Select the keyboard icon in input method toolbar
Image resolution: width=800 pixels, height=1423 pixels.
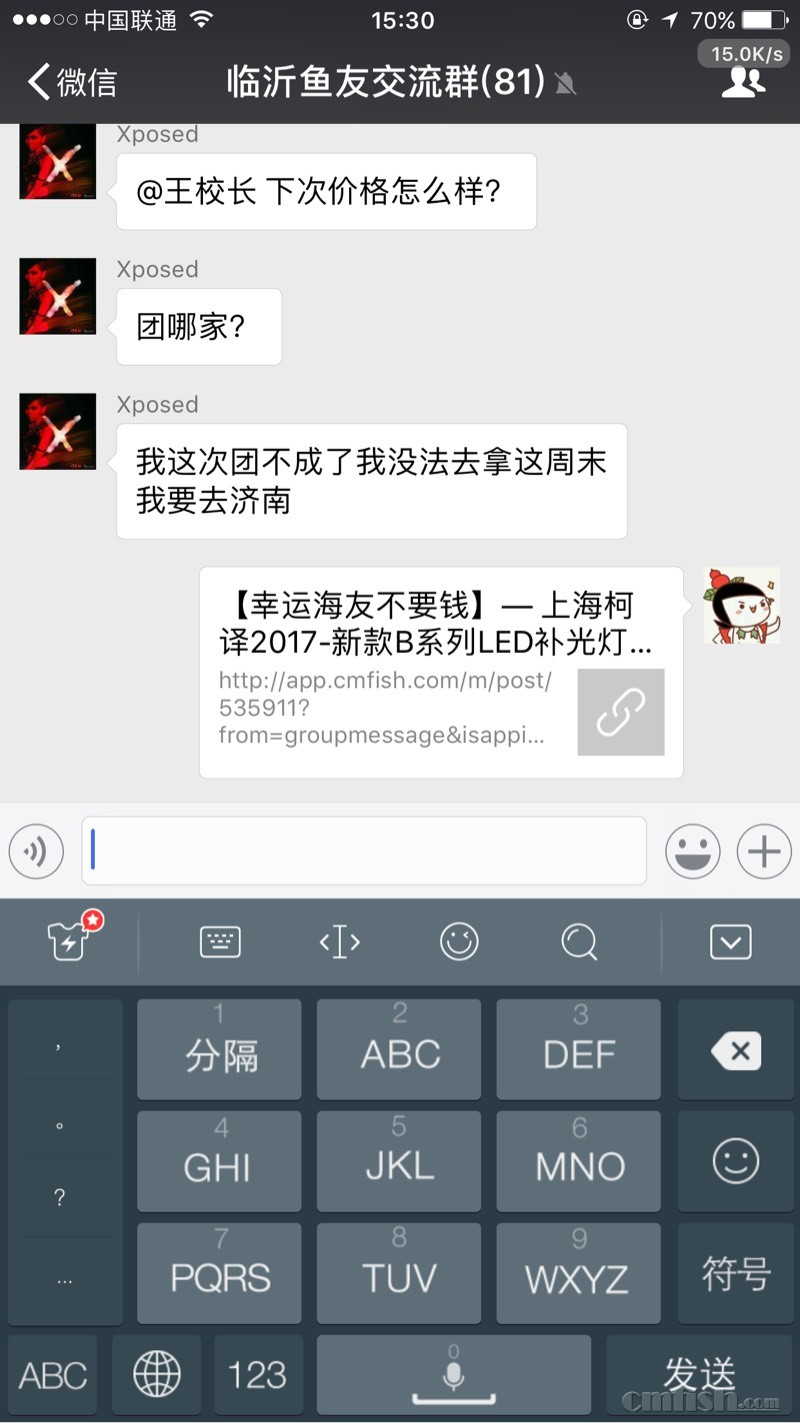[219, 941]
